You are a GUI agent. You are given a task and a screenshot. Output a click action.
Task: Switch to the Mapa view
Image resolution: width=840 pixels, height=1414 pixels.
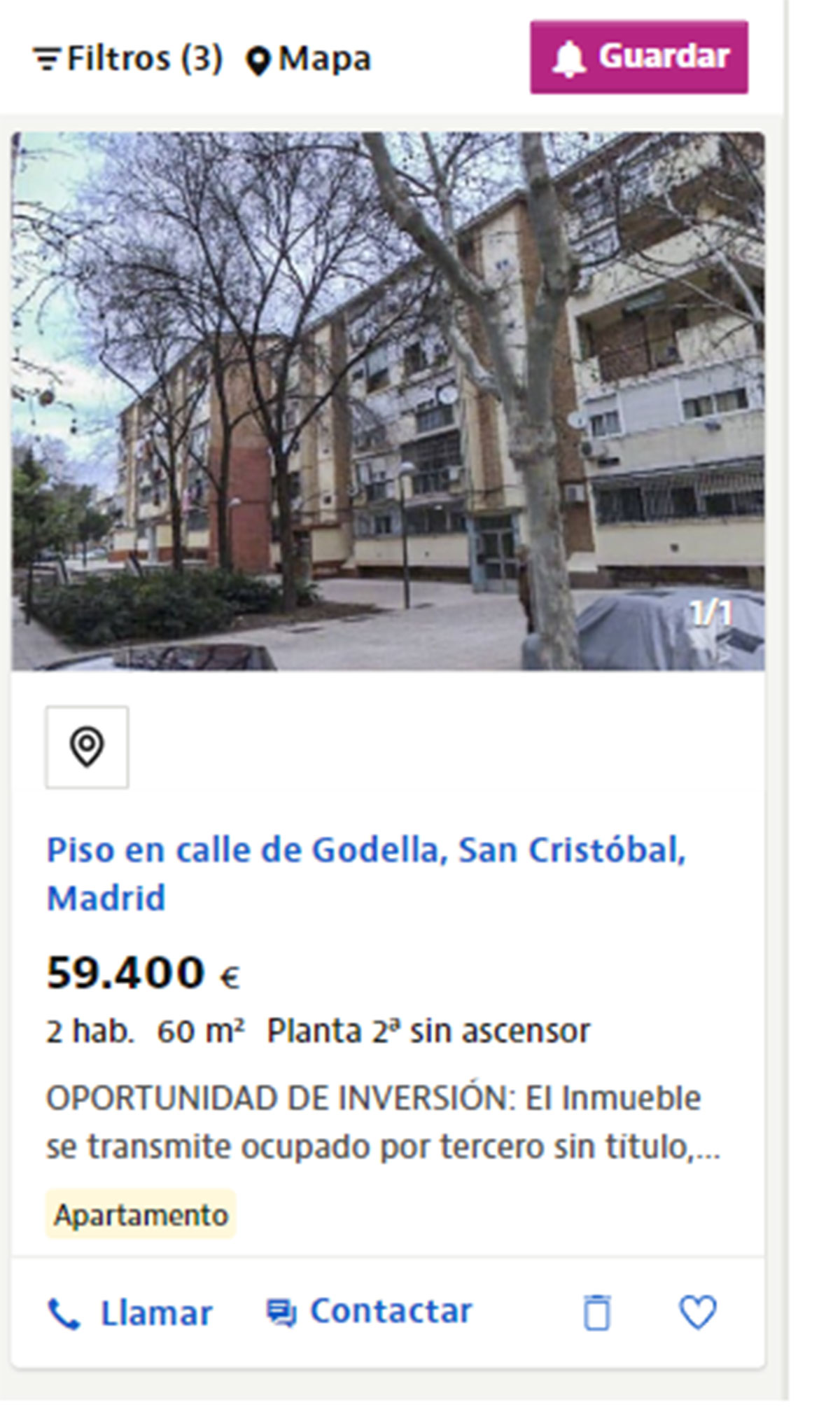[308, 59]
